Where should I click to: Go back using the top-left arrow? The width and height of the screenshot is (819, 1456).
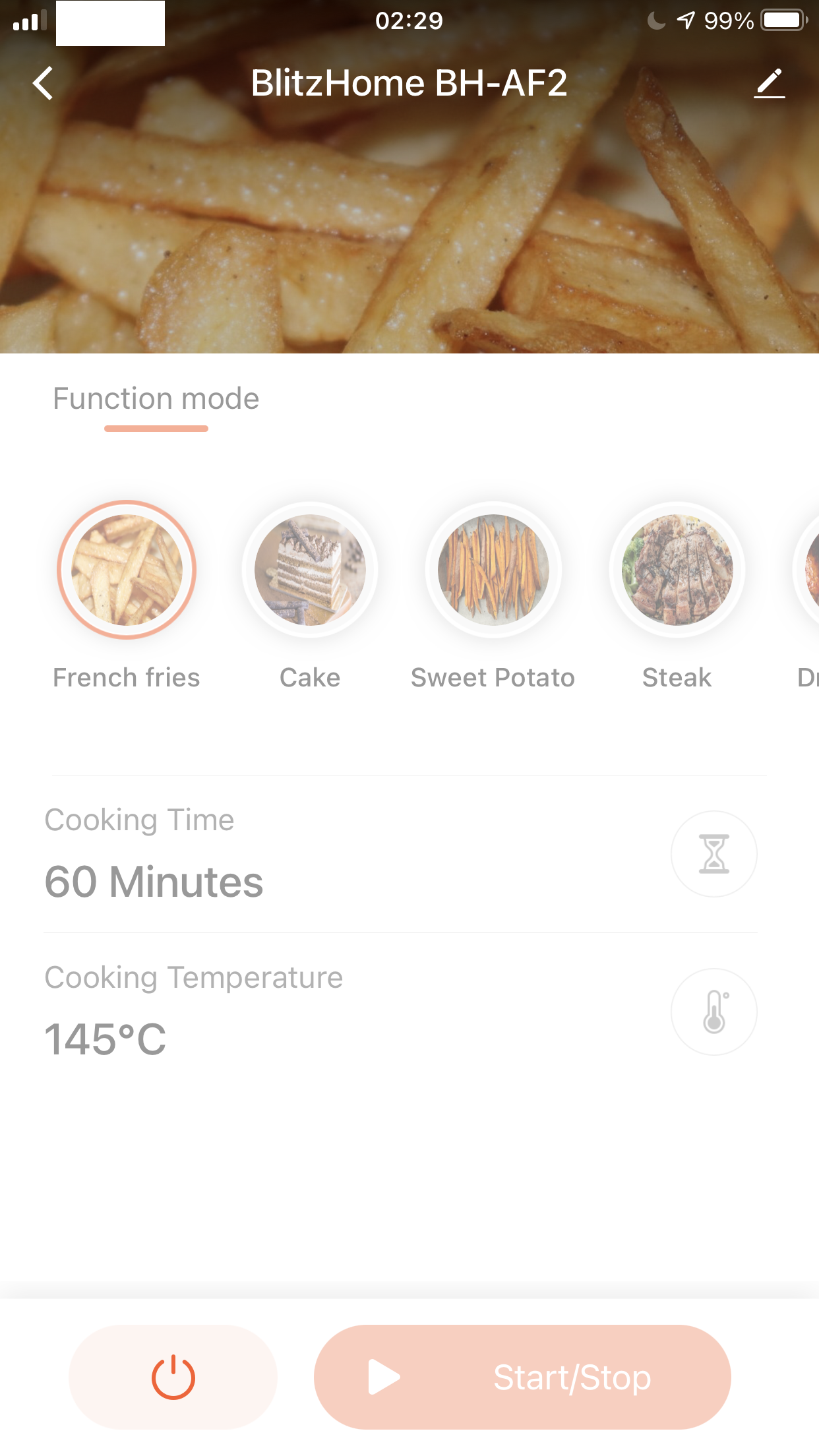pos(43,84)
